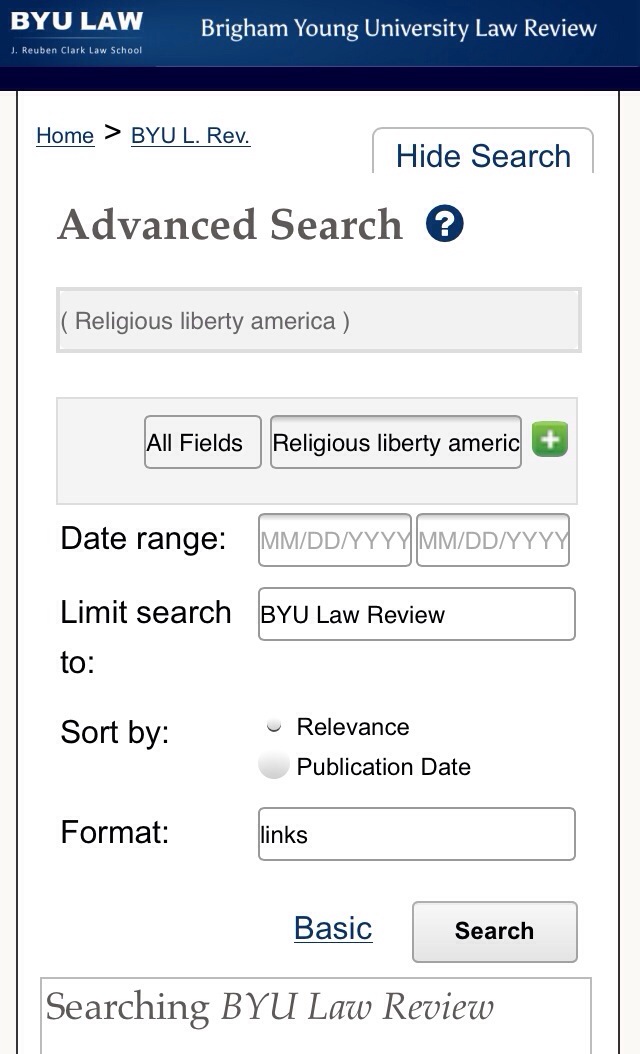Image resolution: width=640 pixels, height=1054 pixels.
Task: Tap the end date field
Action: pyautogui.click(x=493, y=540)
